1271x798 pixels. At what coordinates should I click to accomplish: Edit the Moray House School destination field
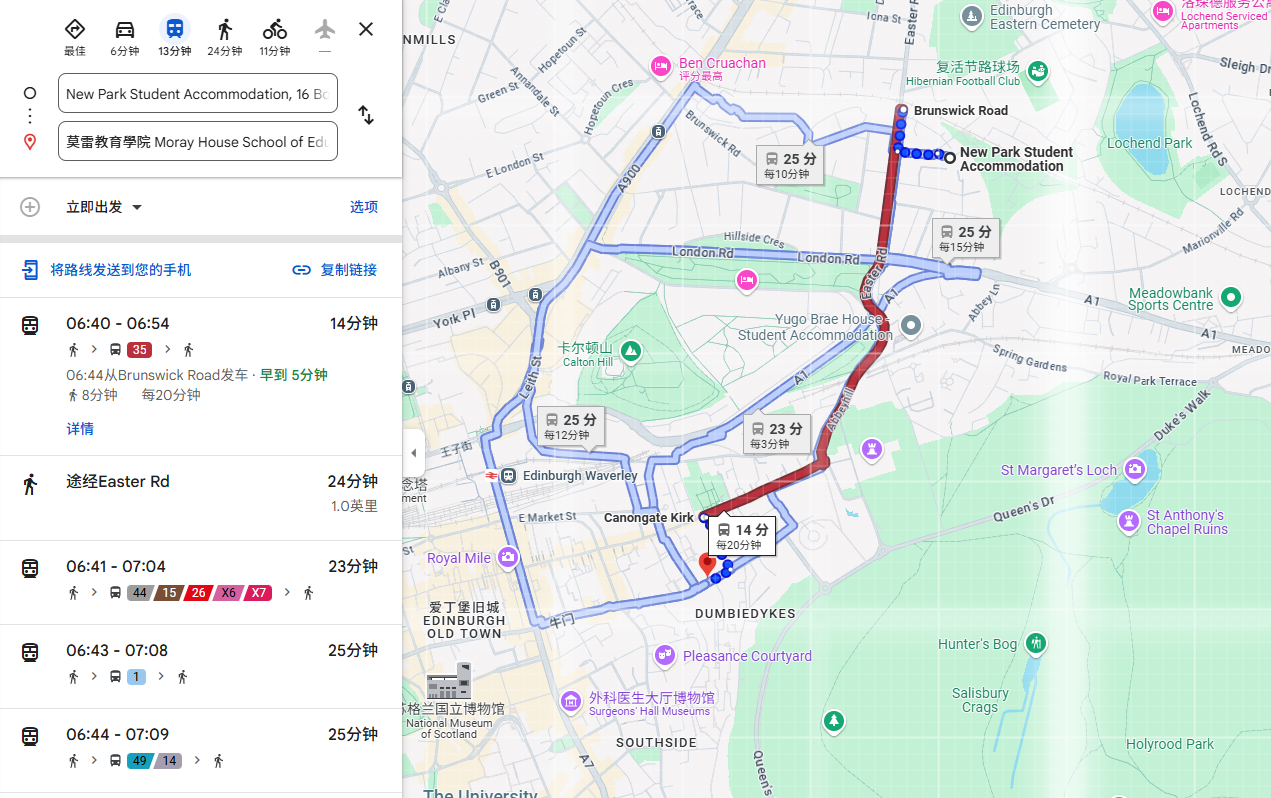(197, 142)
